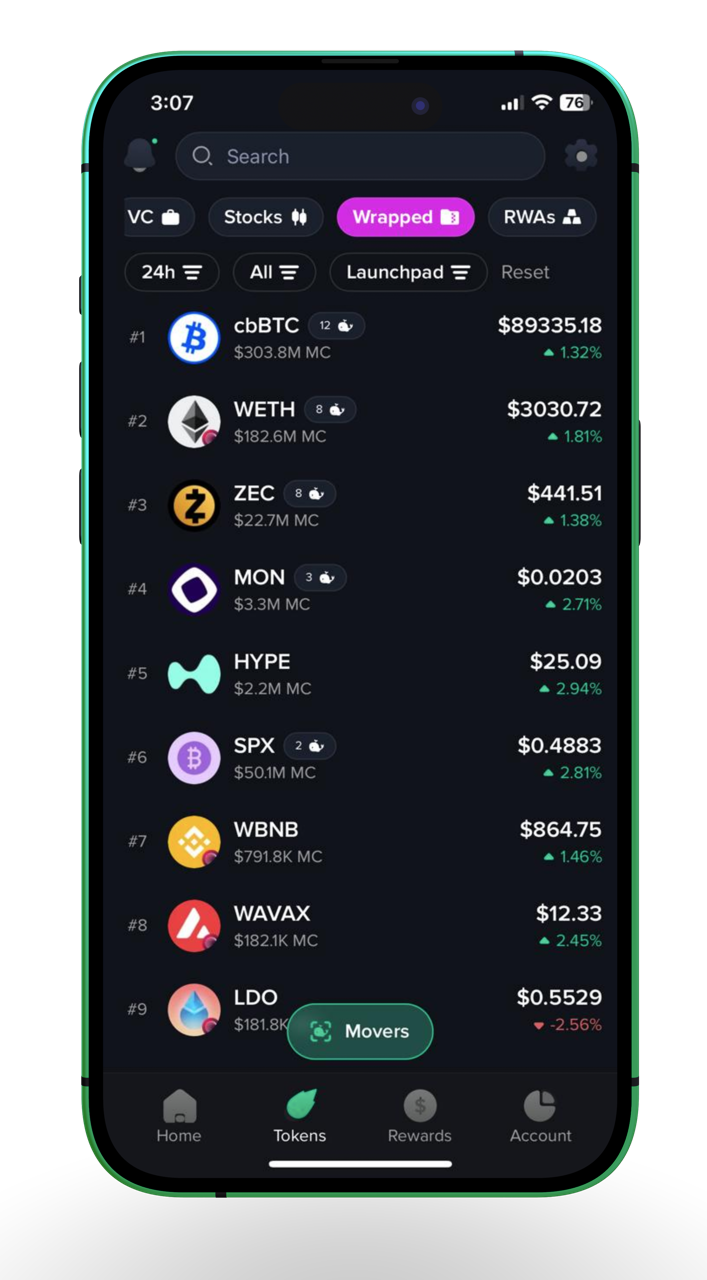Tap the Movers floating button
This screenshot has height=1280, width=707.
(360, 1031)
